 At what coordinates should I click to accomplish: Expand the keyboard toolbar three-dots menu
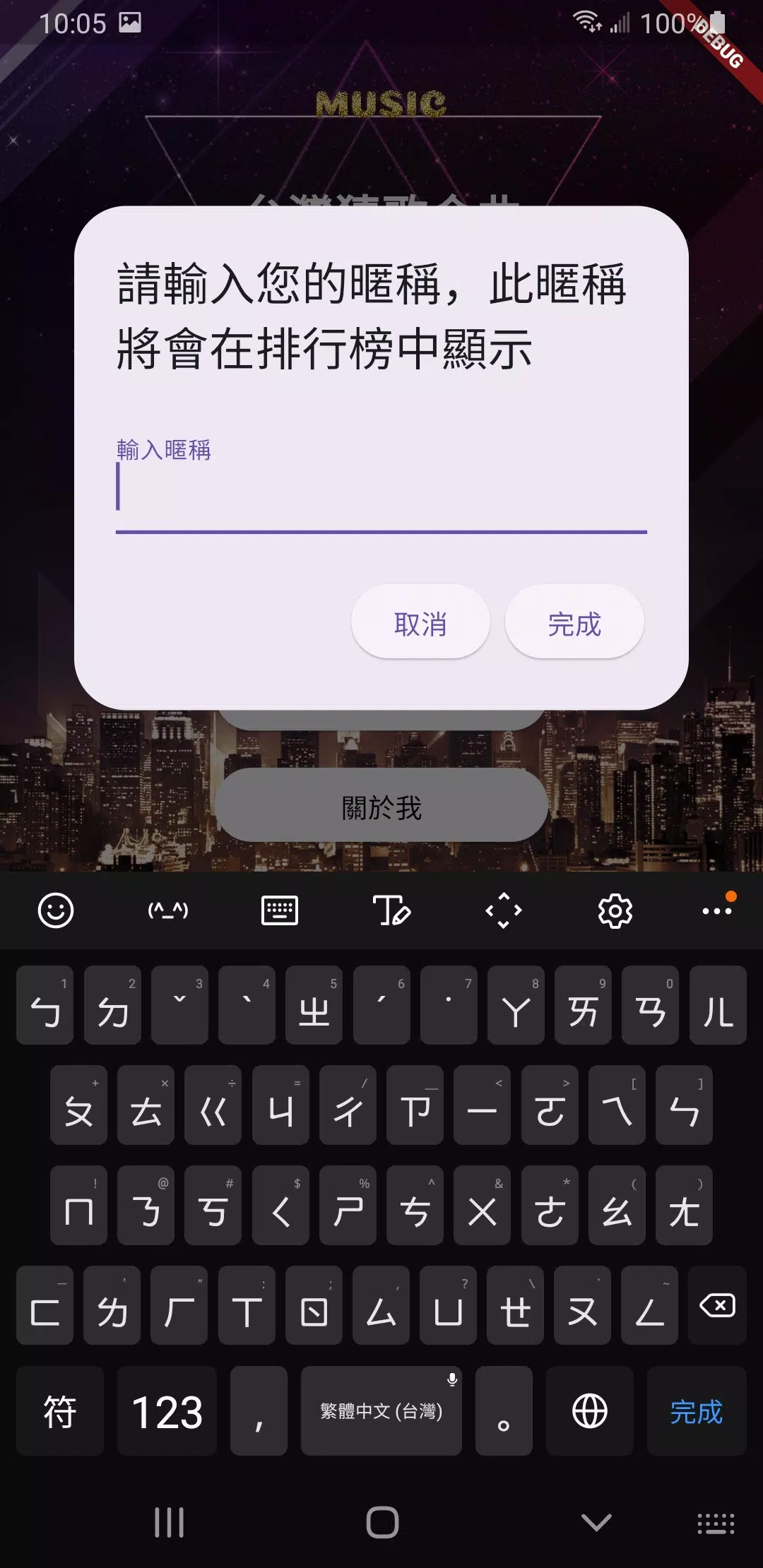coord(717,910)
